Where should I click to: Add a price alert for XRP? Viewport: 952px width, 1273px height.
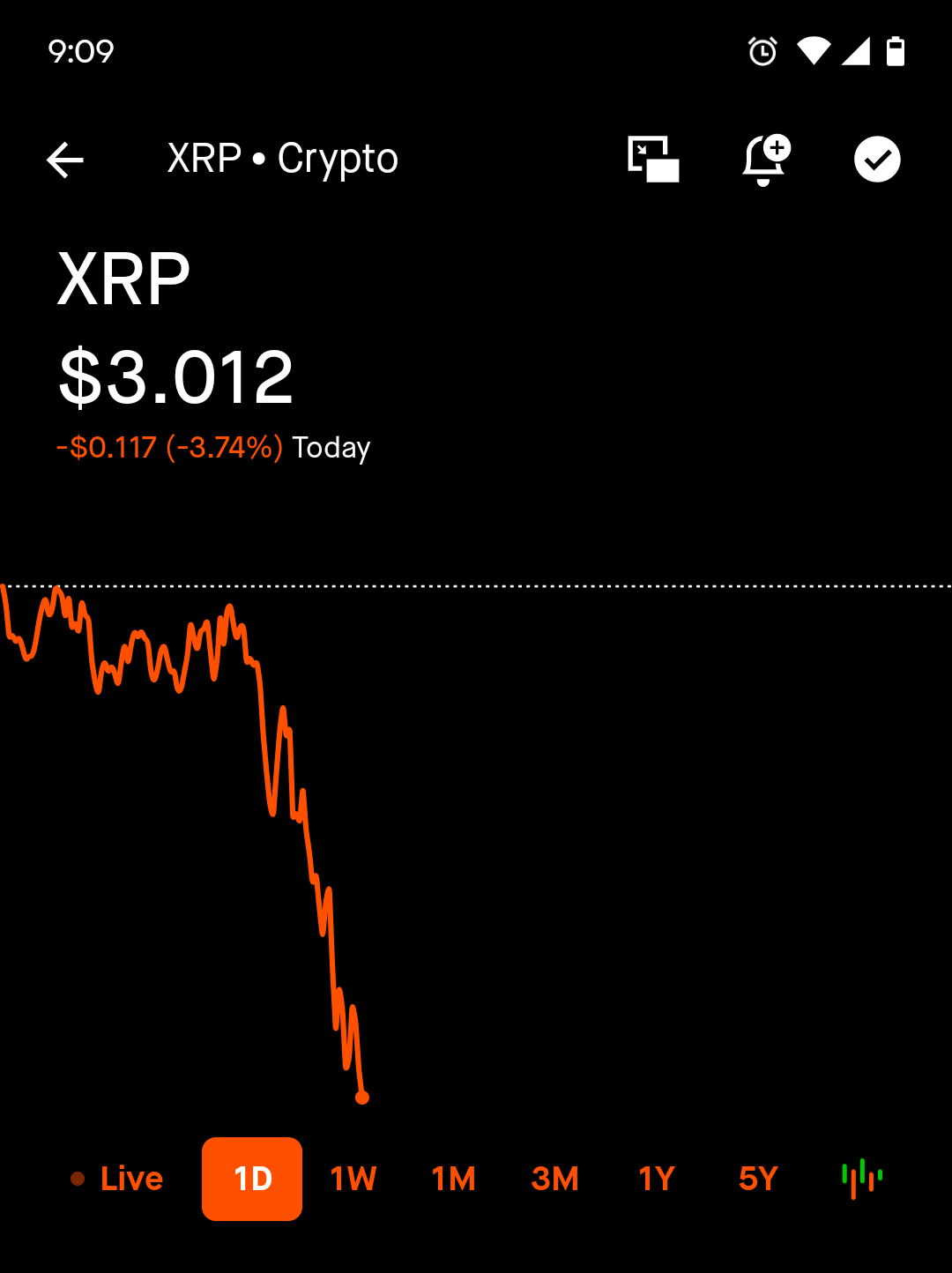[765, 160]
